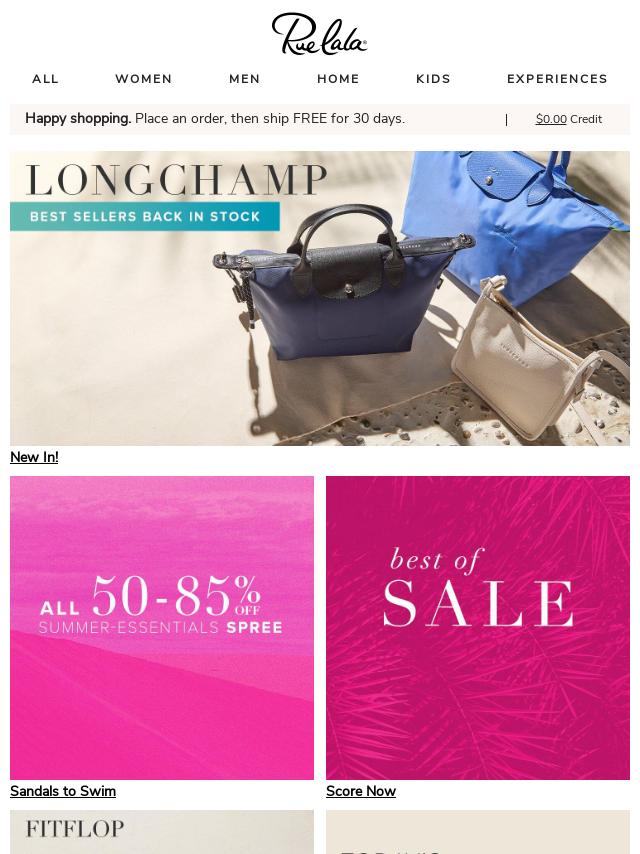
Task: Follow the New In! link
Action: (x=34, y=457)
